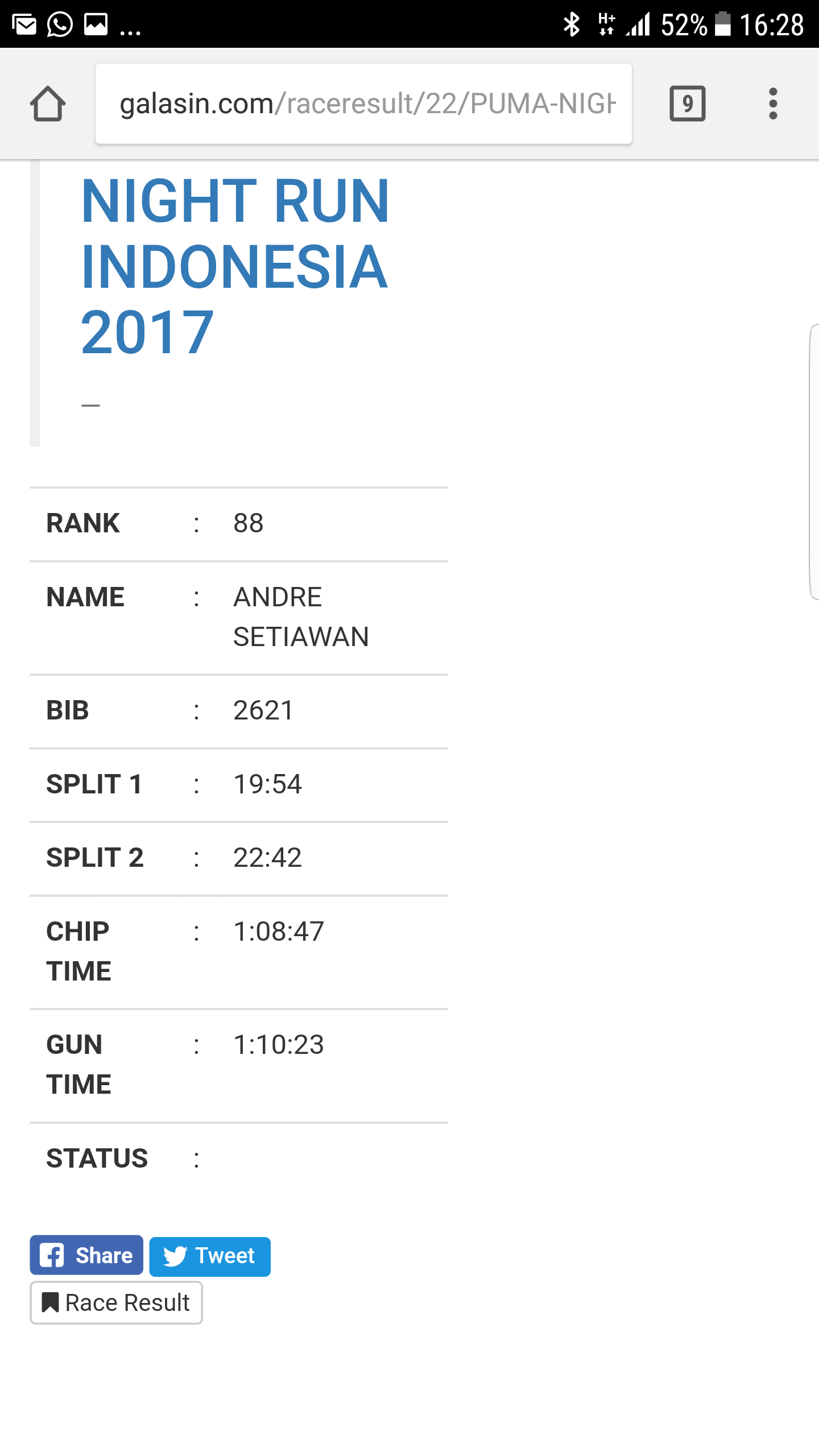
Task: Open the browser overflow menu
Action: 772,104
